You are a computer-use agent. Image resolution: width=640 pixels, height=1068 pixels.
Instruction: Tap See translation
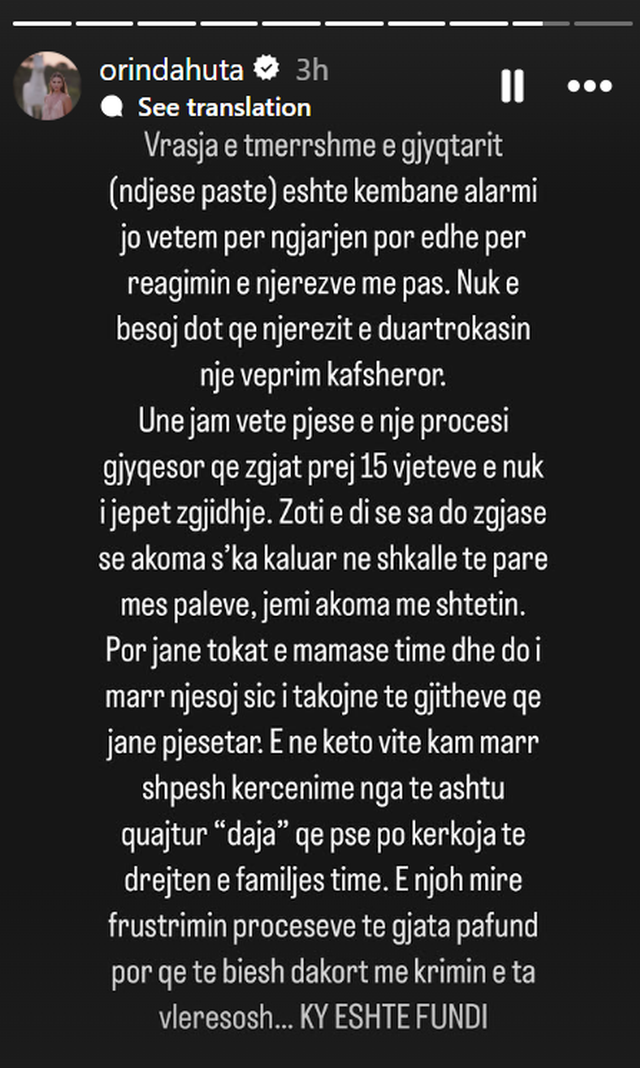click(224, 106)
